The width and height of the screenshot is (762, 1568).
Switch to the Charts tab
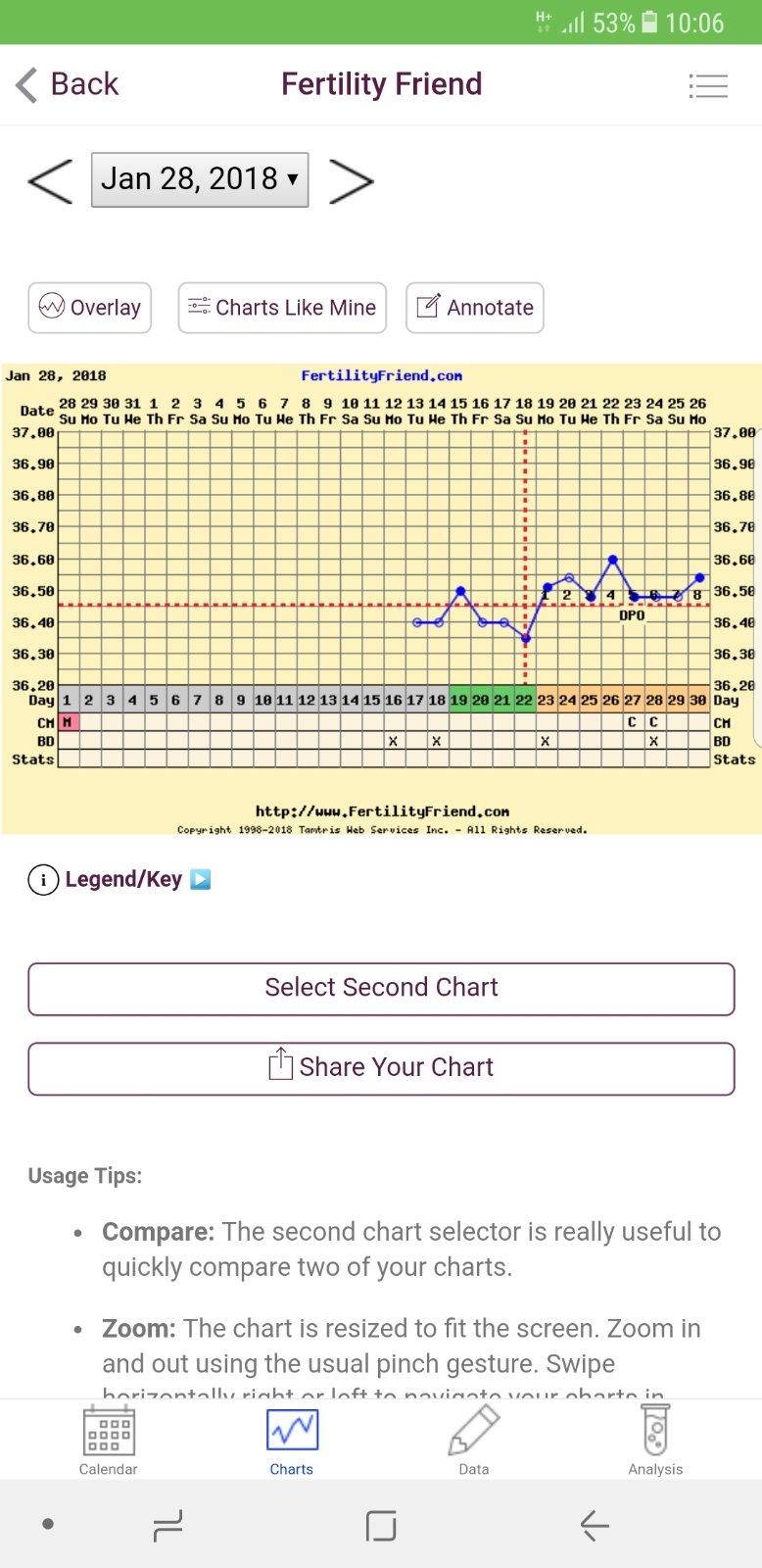(292, 1439)
